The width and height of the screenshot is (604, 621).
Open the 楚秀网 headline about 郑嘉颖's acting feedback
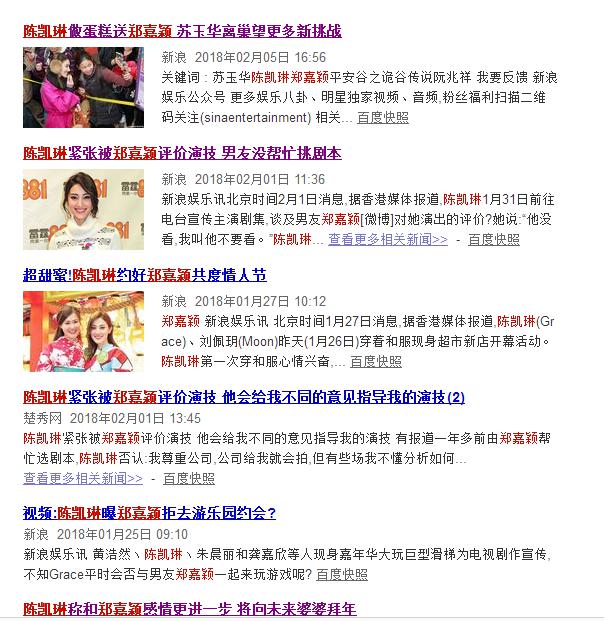(x=244, y=397)
